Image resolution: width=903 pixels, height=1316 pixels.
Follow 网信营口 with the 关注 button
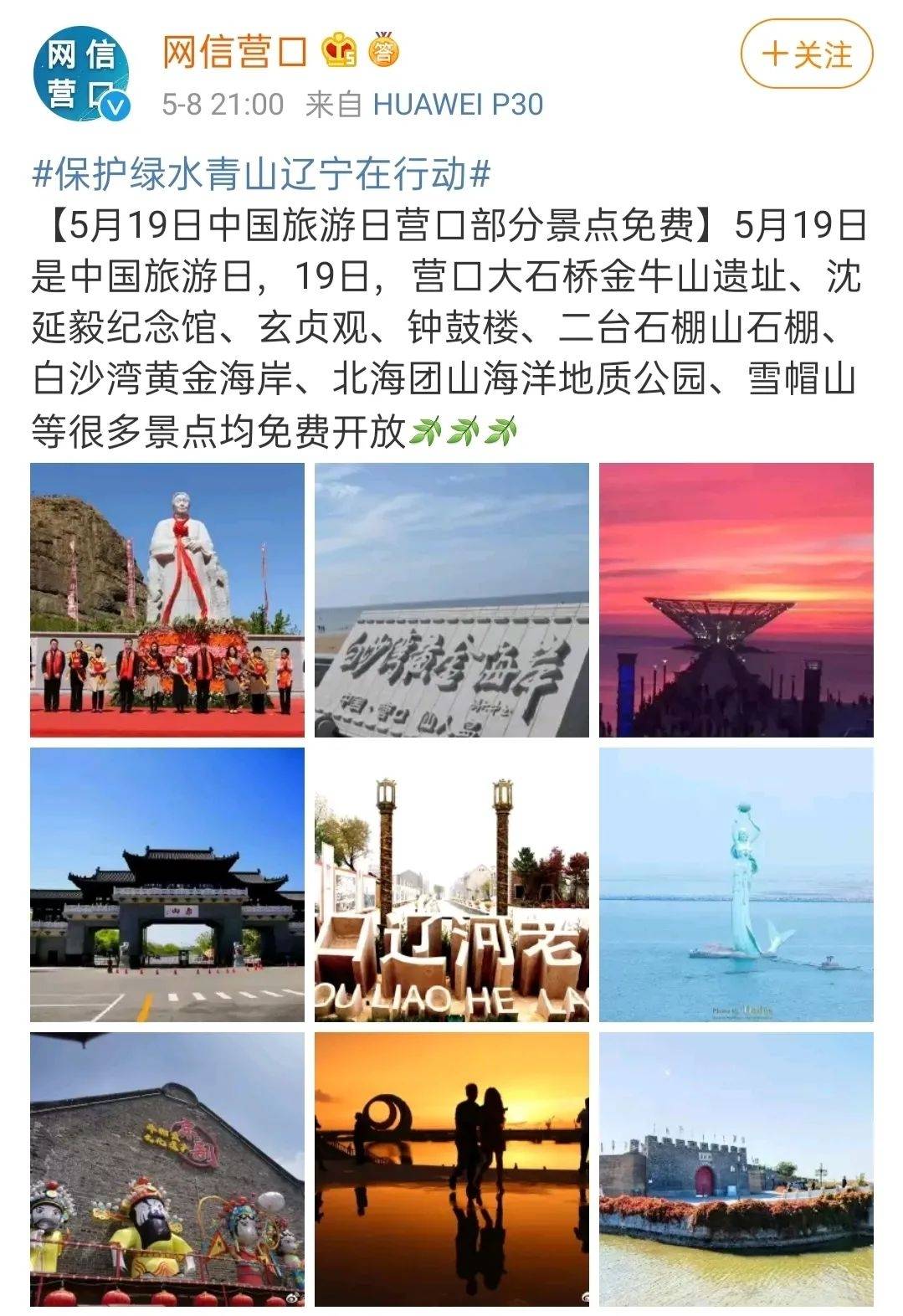[806, 54]
